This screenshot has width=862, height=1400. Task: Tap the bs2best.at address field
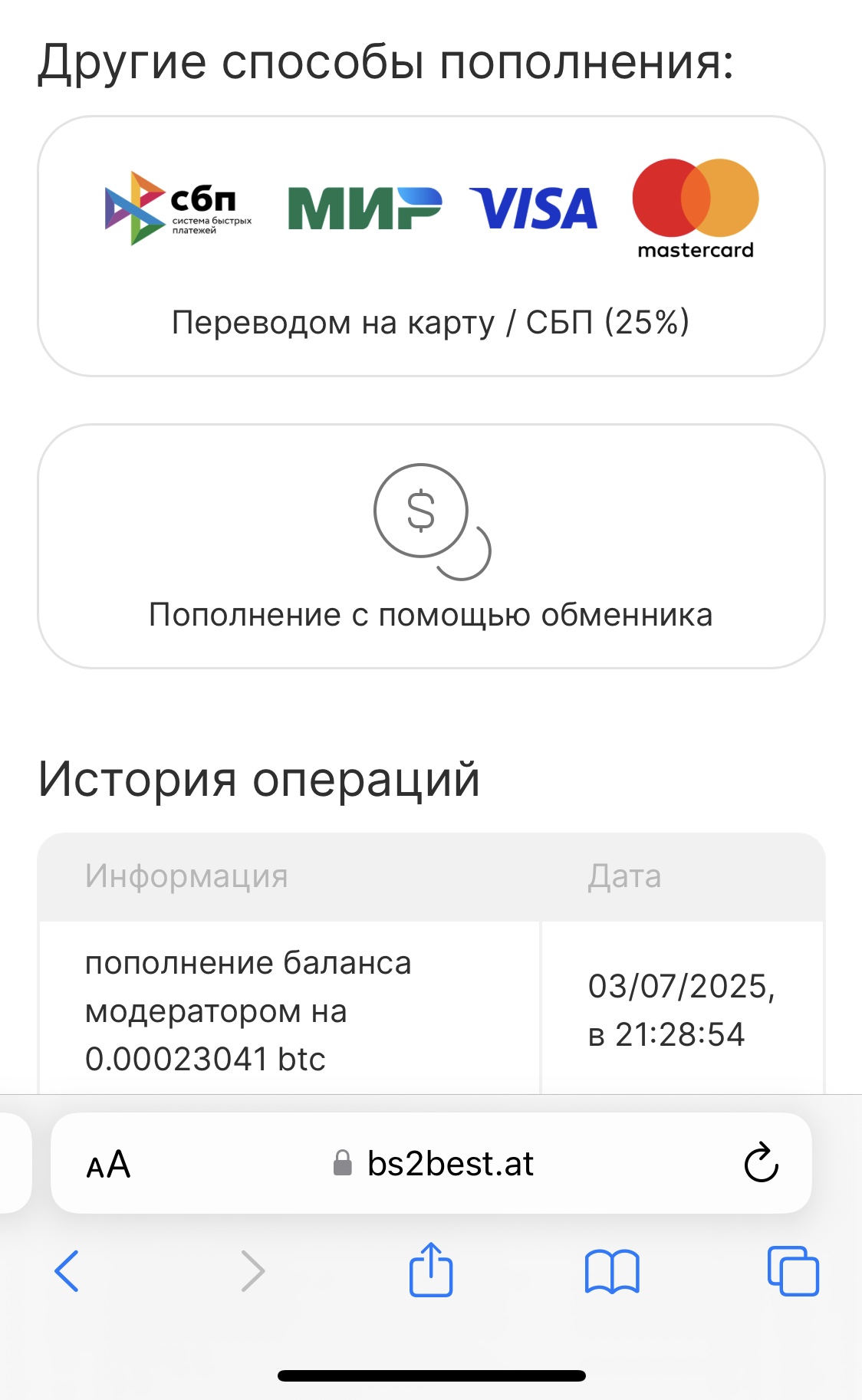432,1163
